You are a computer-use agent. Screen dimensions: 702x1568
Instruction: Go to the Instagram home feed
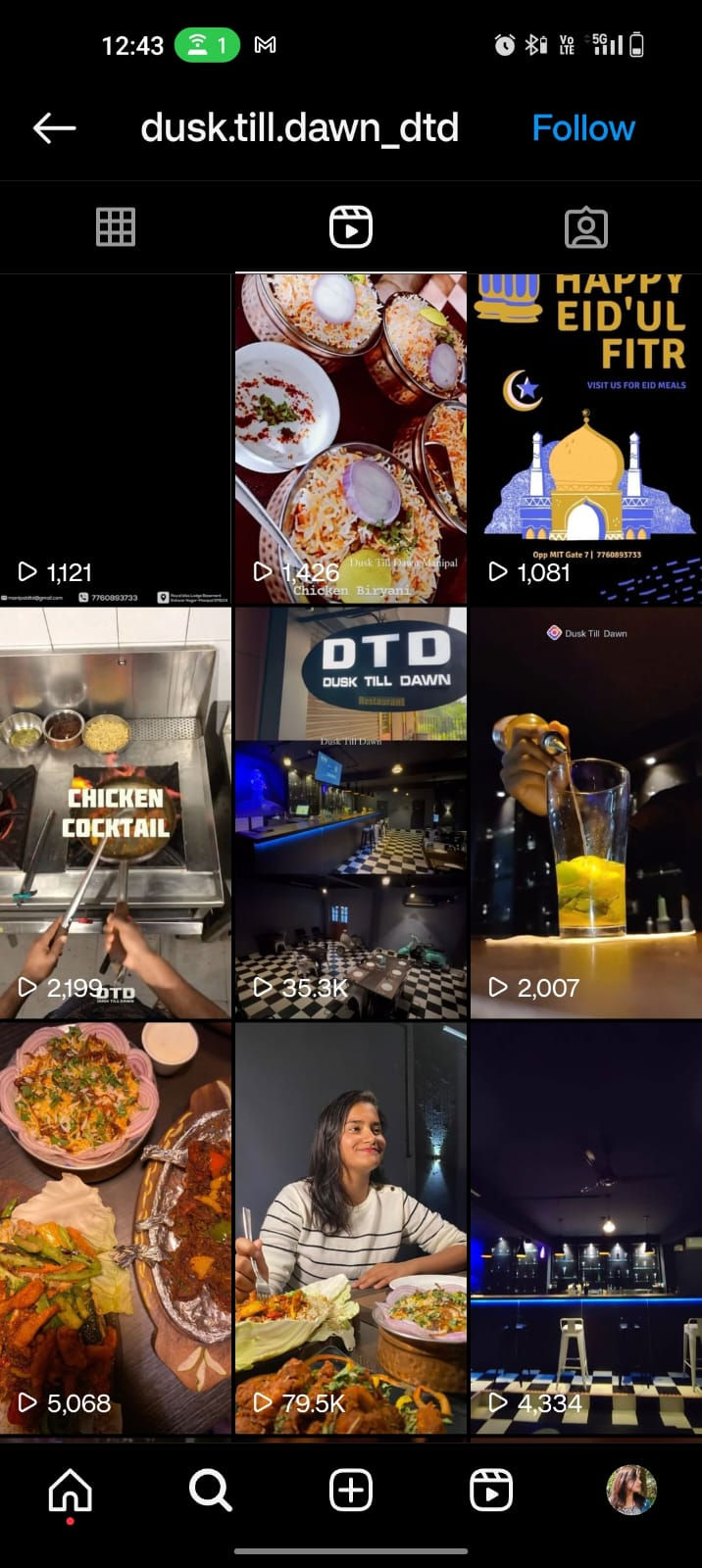click(x=71, y=1491)
